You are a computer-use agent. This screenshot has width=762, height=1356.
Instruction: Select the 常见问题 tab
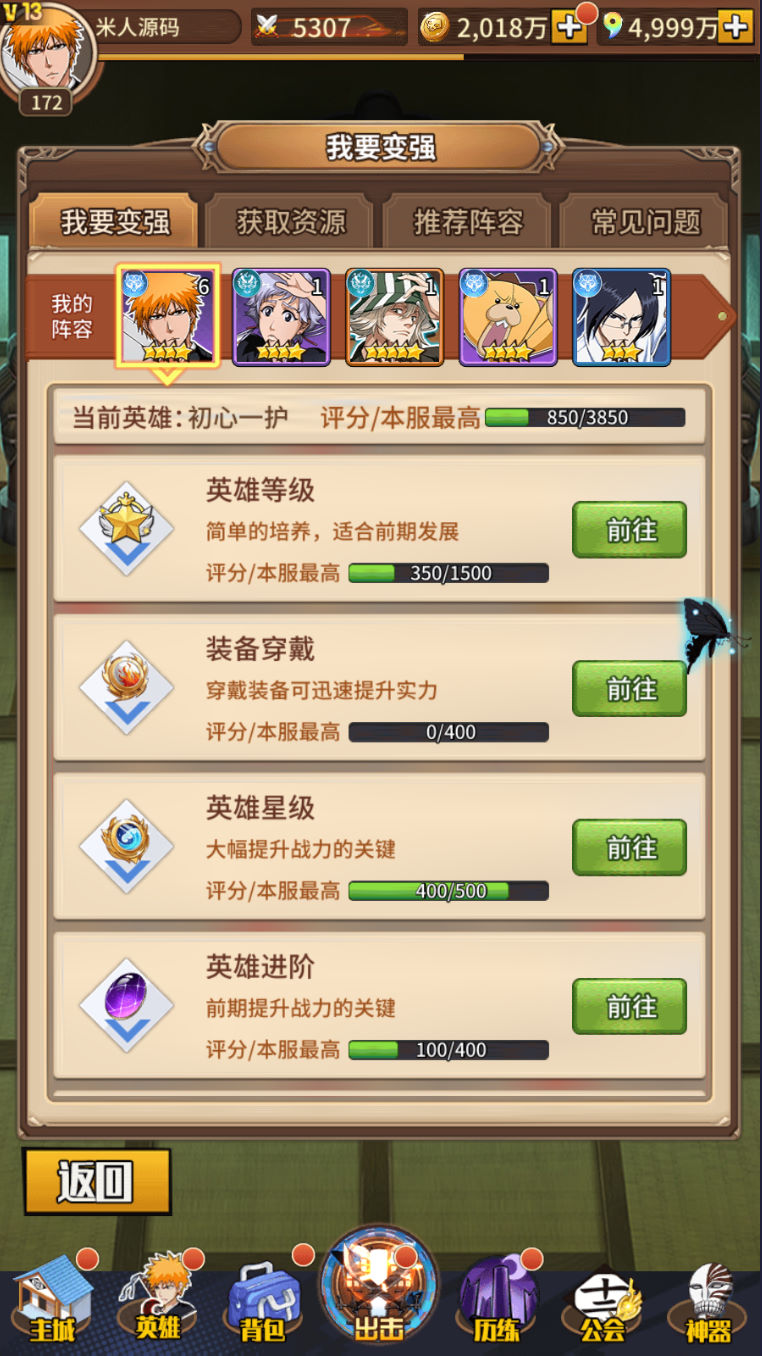645,222
